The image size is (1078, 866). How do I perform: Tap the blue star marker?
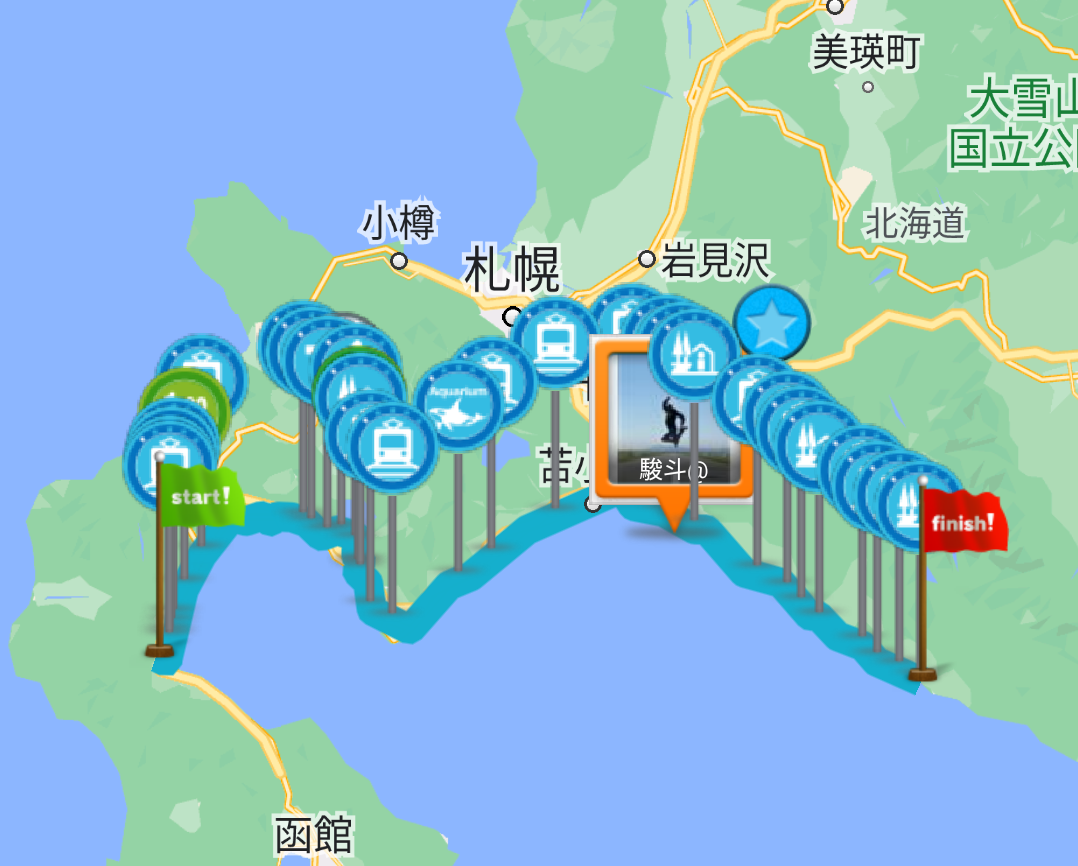(772, 322)
